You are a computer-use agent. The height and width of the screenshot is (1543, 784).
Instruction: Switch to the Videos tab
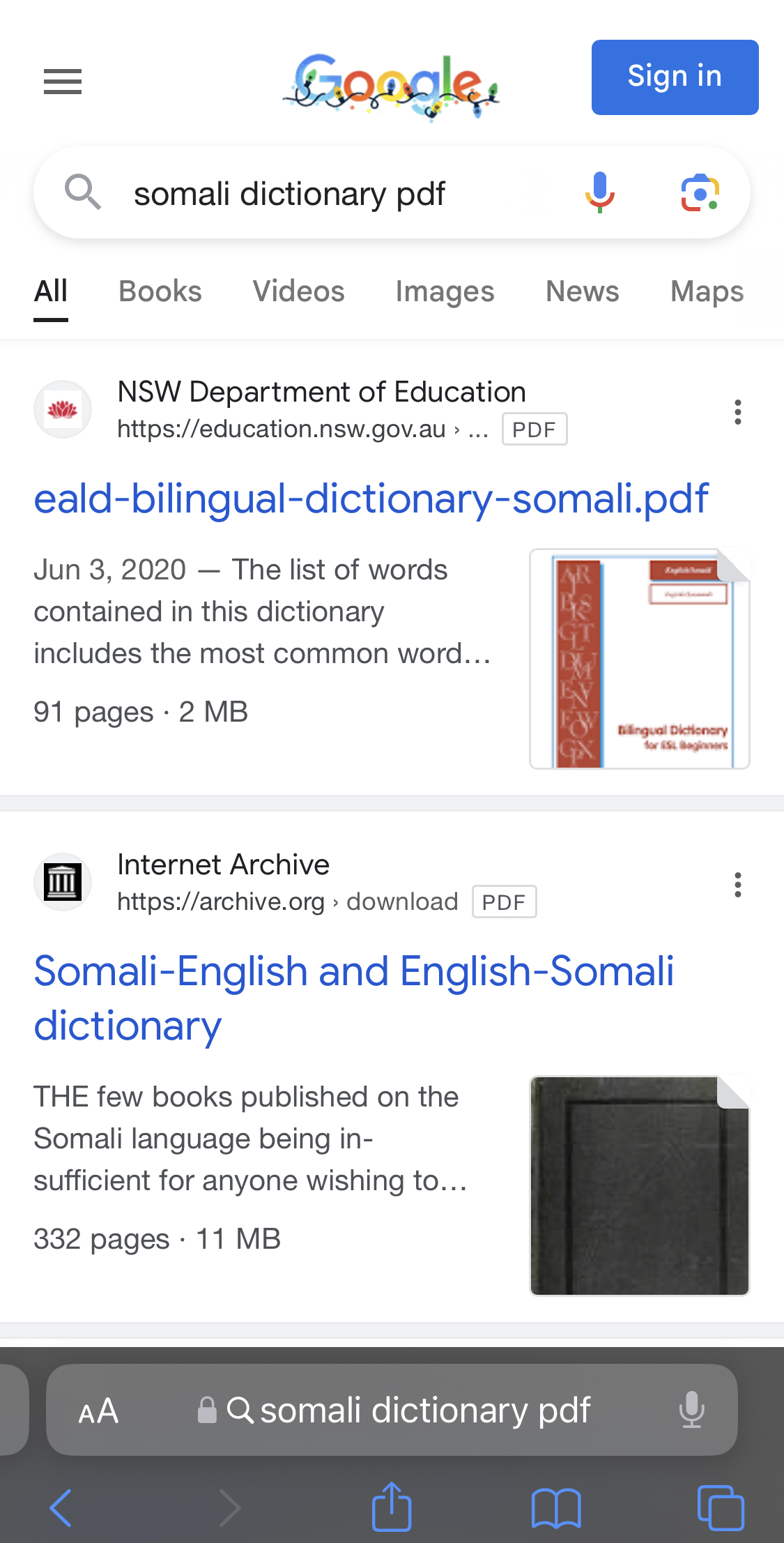pos(298,291)
